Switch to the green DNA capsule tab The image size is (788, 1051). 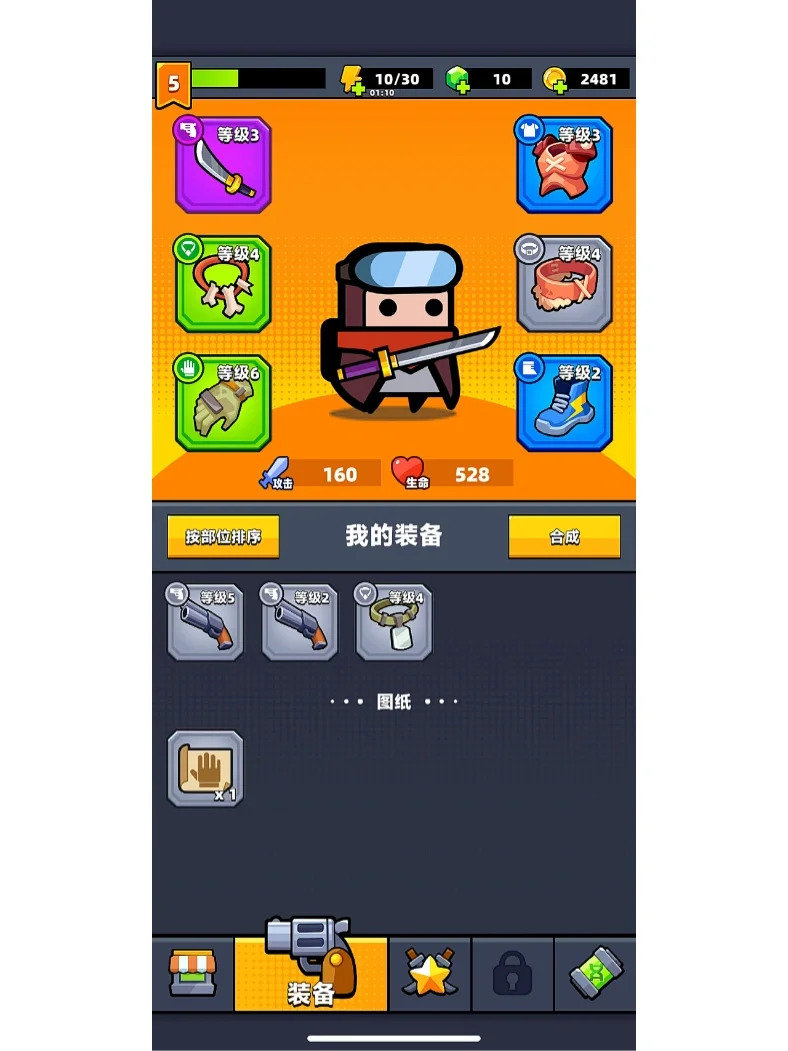(x=595, y=975)
